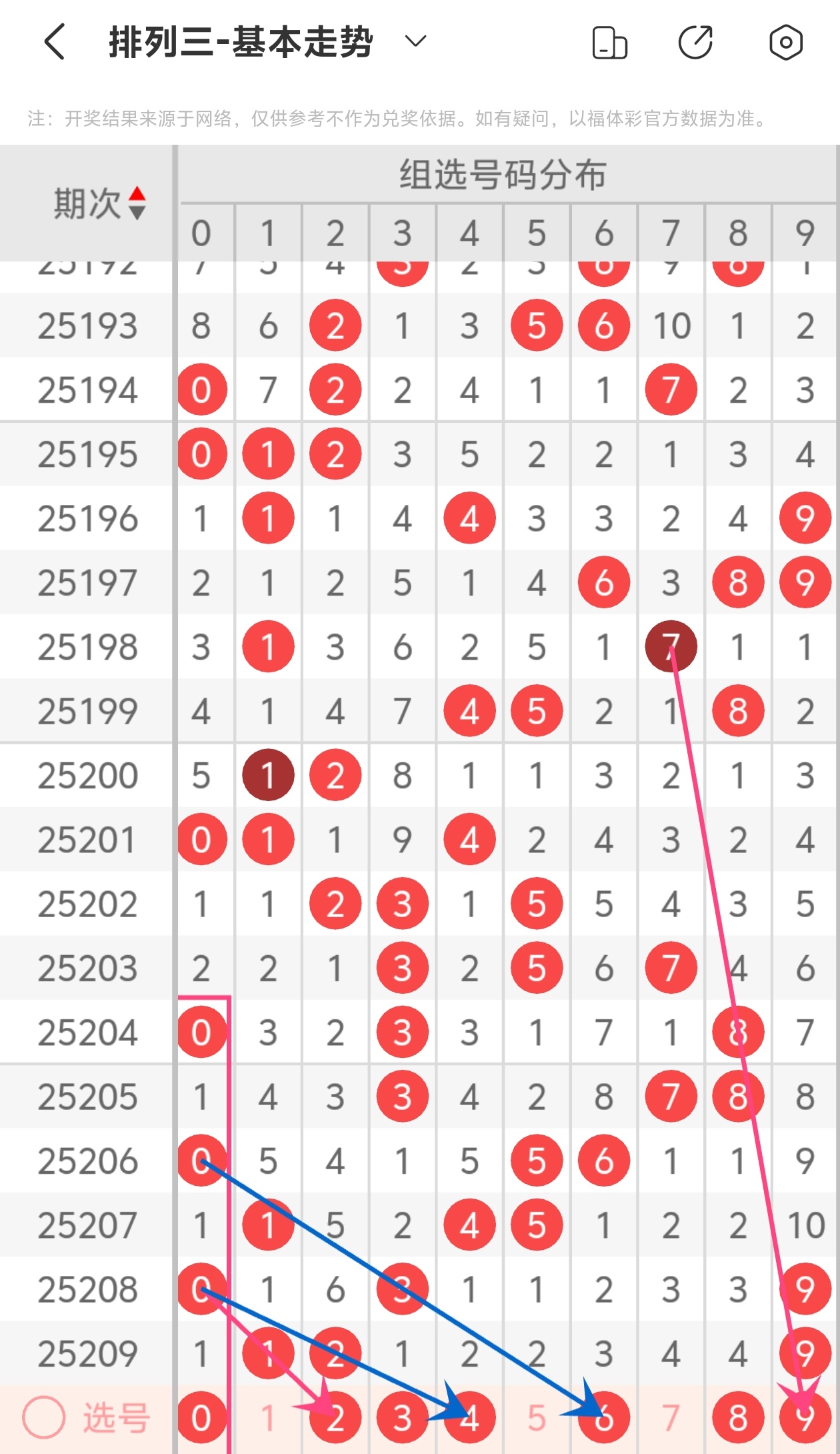Toggle the 期次 sort order

[x=137, y=203]
